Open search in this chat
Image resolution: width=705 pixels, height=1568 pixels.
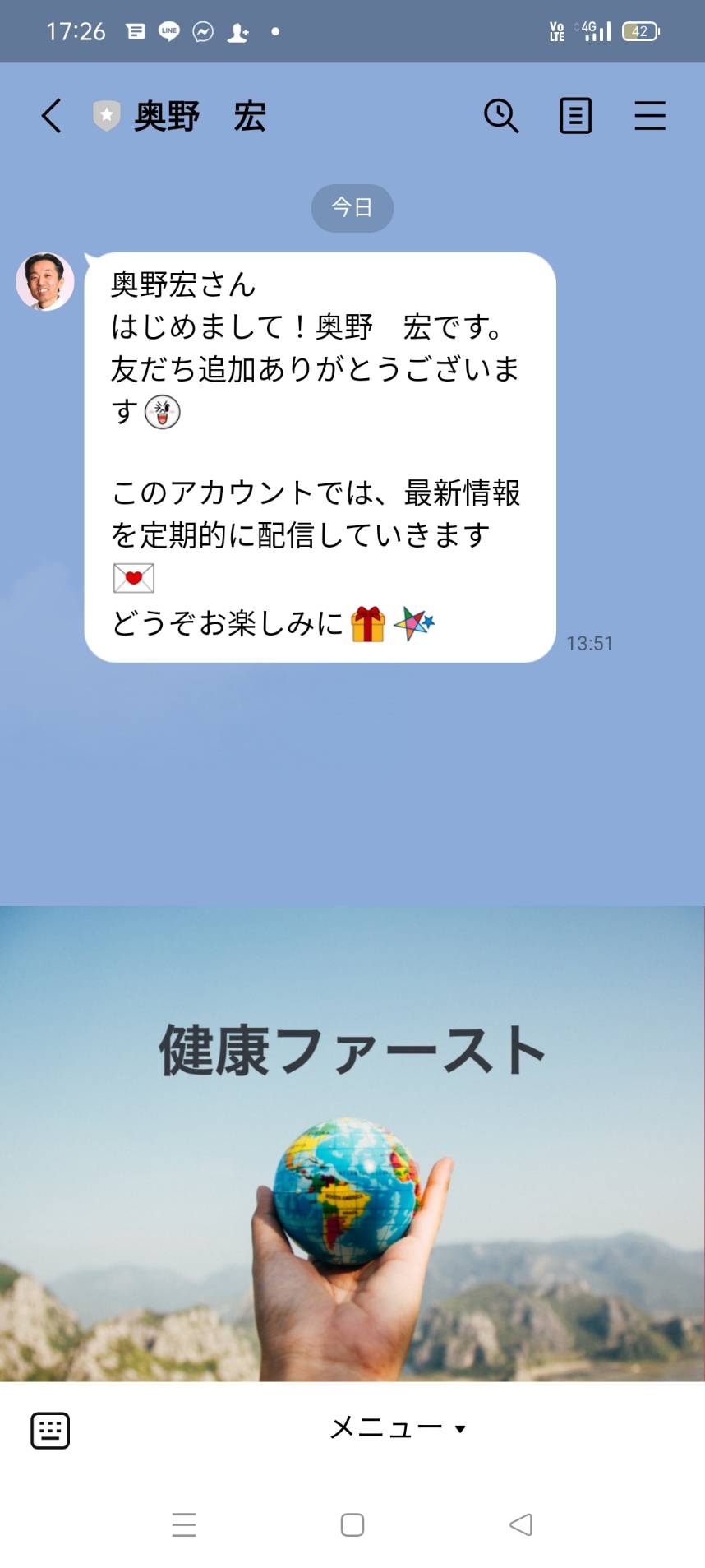(501, 116)
